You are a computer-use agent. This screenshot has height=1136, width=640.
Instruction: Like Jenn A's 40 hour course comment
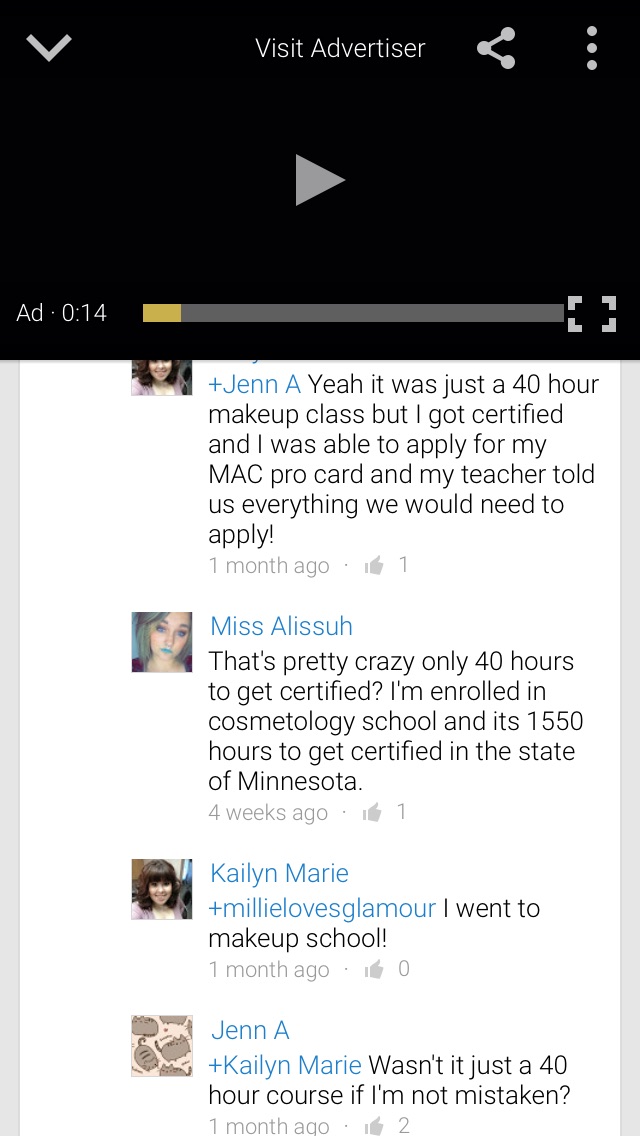[x=374, y=1126]
